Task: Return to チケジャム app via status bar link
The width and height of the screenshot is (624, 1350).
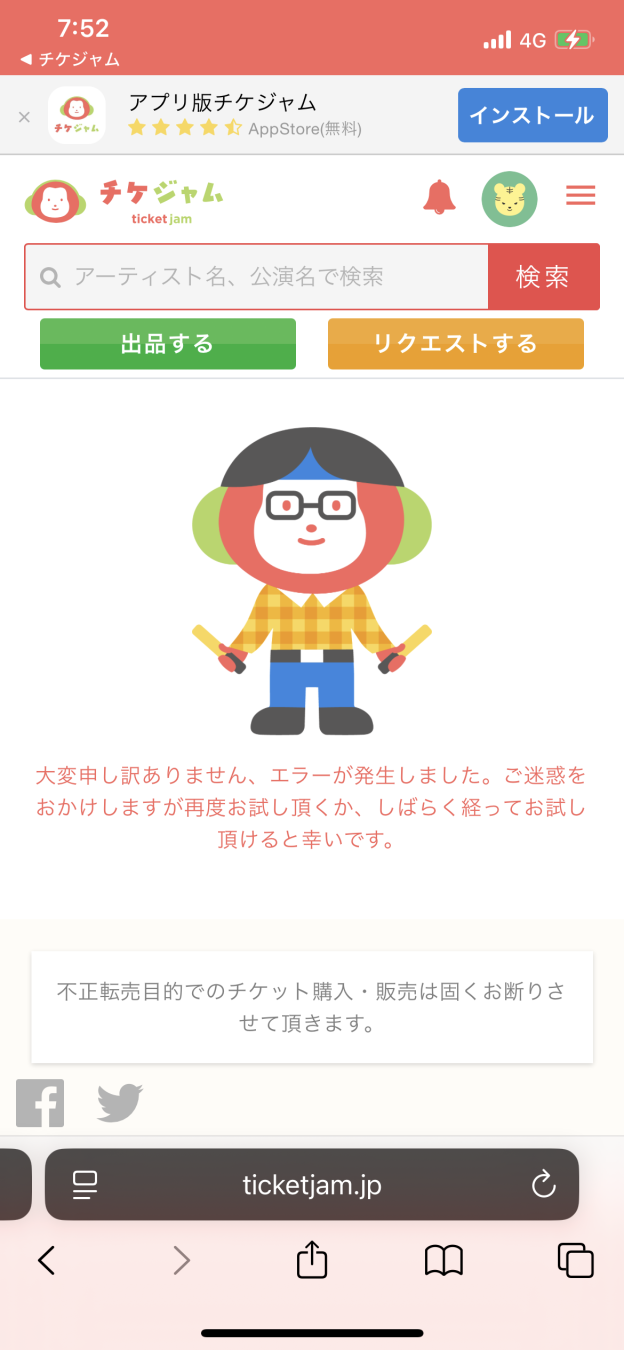Action: (70, 59)
